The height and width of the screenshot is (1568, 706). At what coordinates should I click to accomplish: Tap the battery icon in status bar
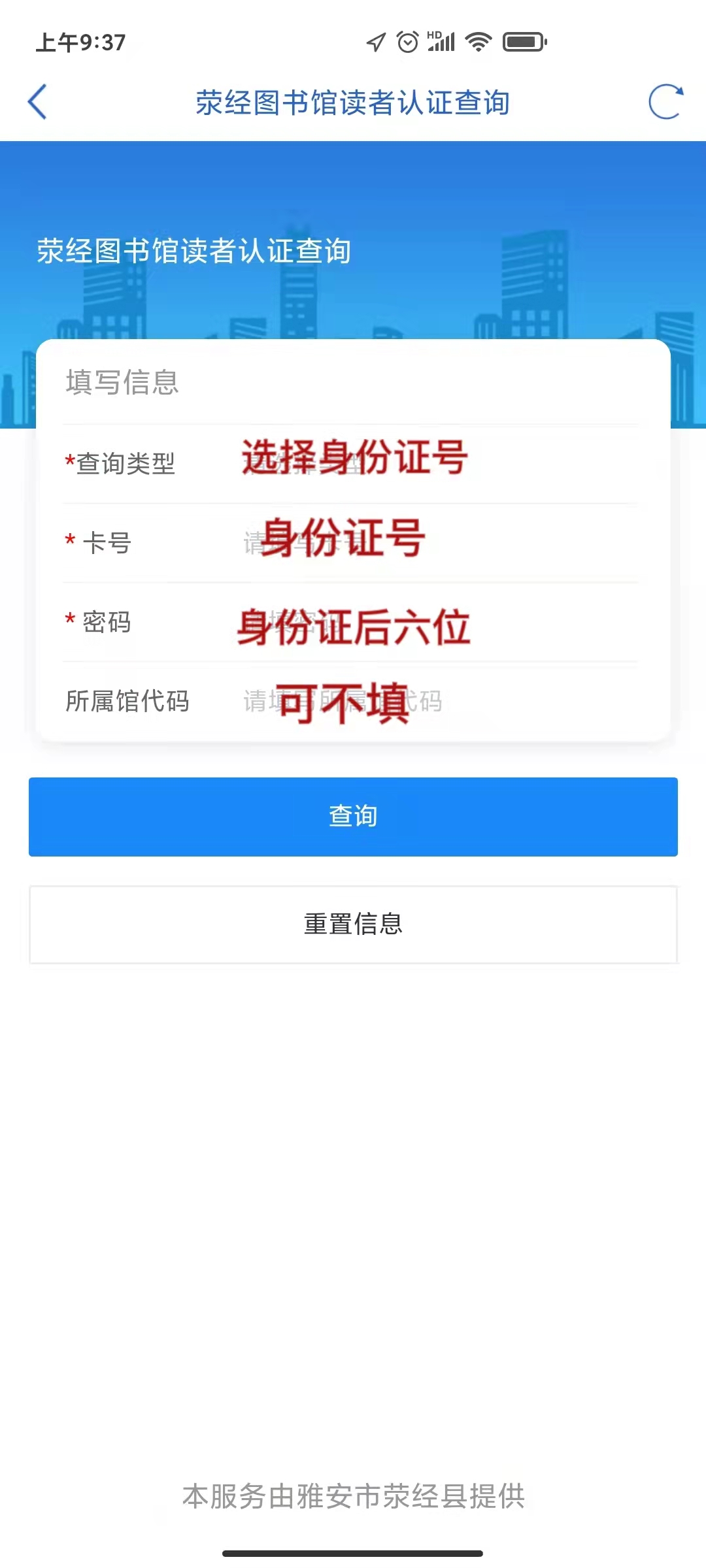coord(523,41)
